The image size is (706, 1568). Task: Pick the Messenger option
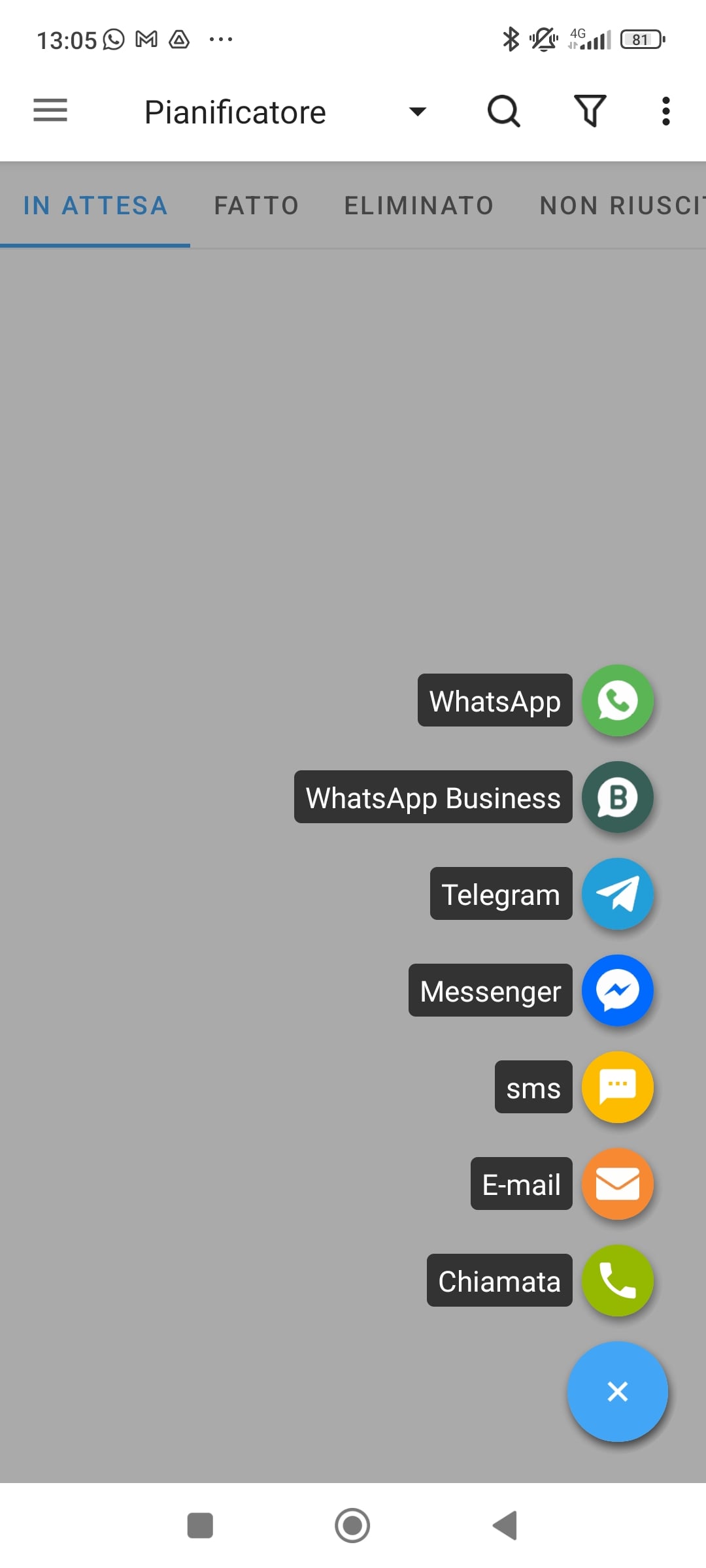pyautogui.click(x=617, y=990)
